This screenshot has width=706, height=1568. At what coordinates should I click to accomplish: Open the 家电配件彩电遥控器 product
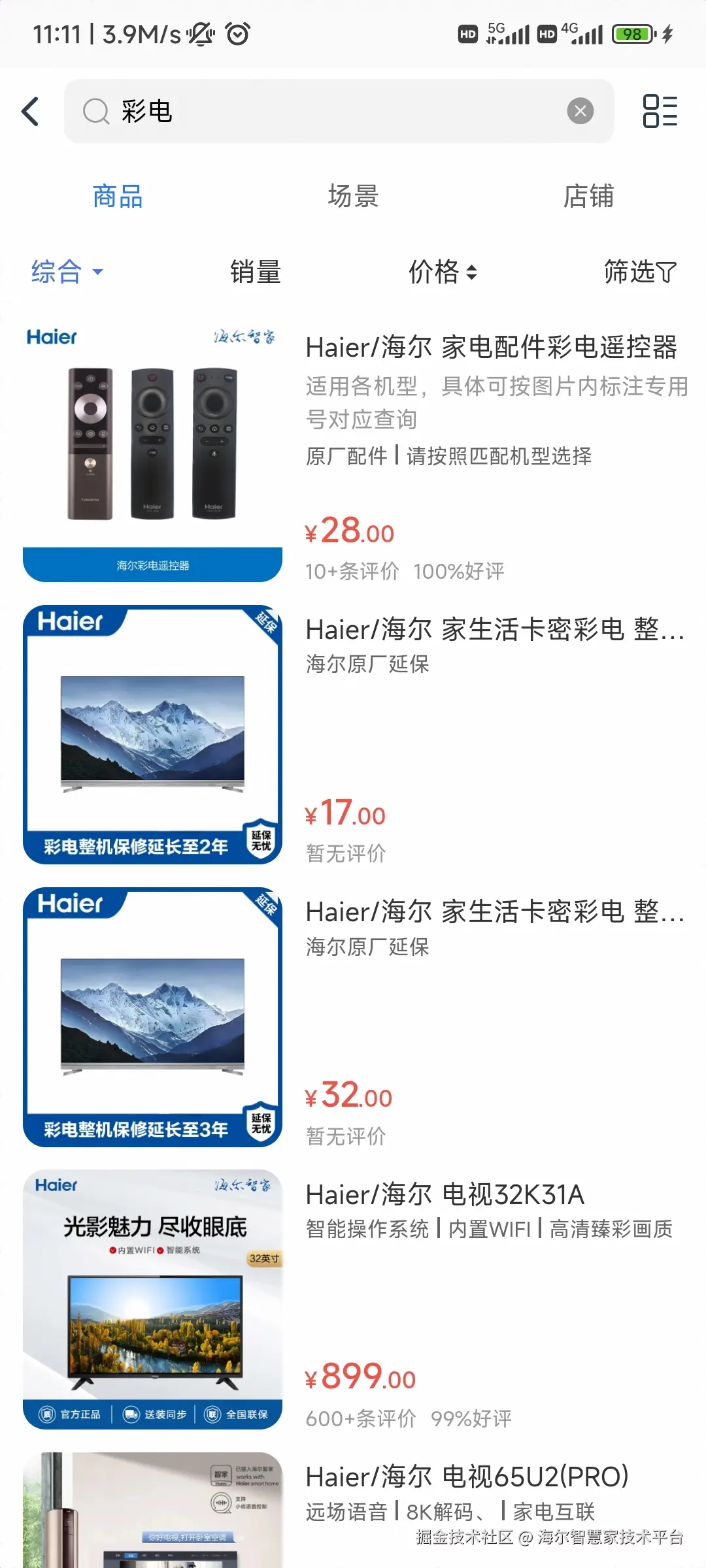tap(491, 348)
